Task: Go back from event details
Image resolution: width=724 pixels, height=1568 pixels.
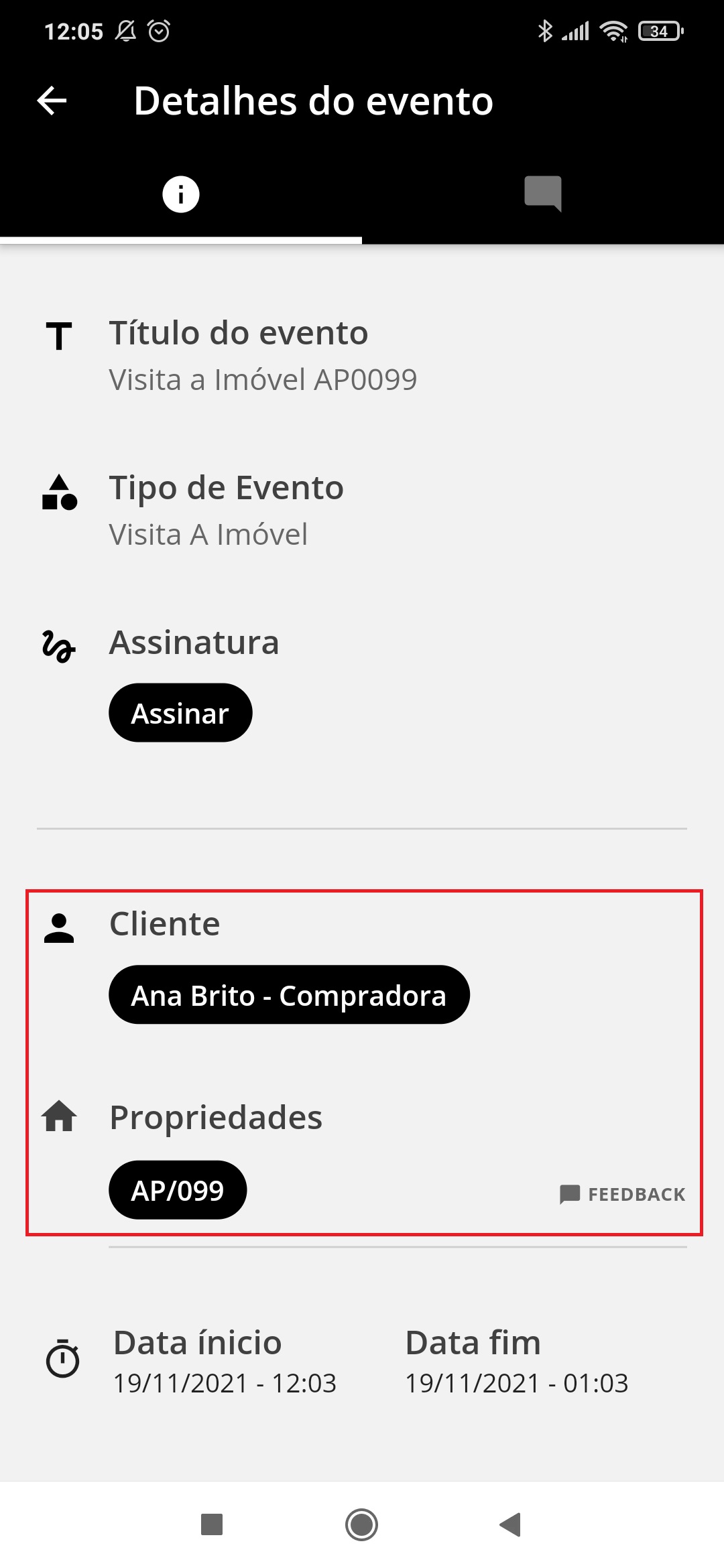Action: click(x=52, y=101)
